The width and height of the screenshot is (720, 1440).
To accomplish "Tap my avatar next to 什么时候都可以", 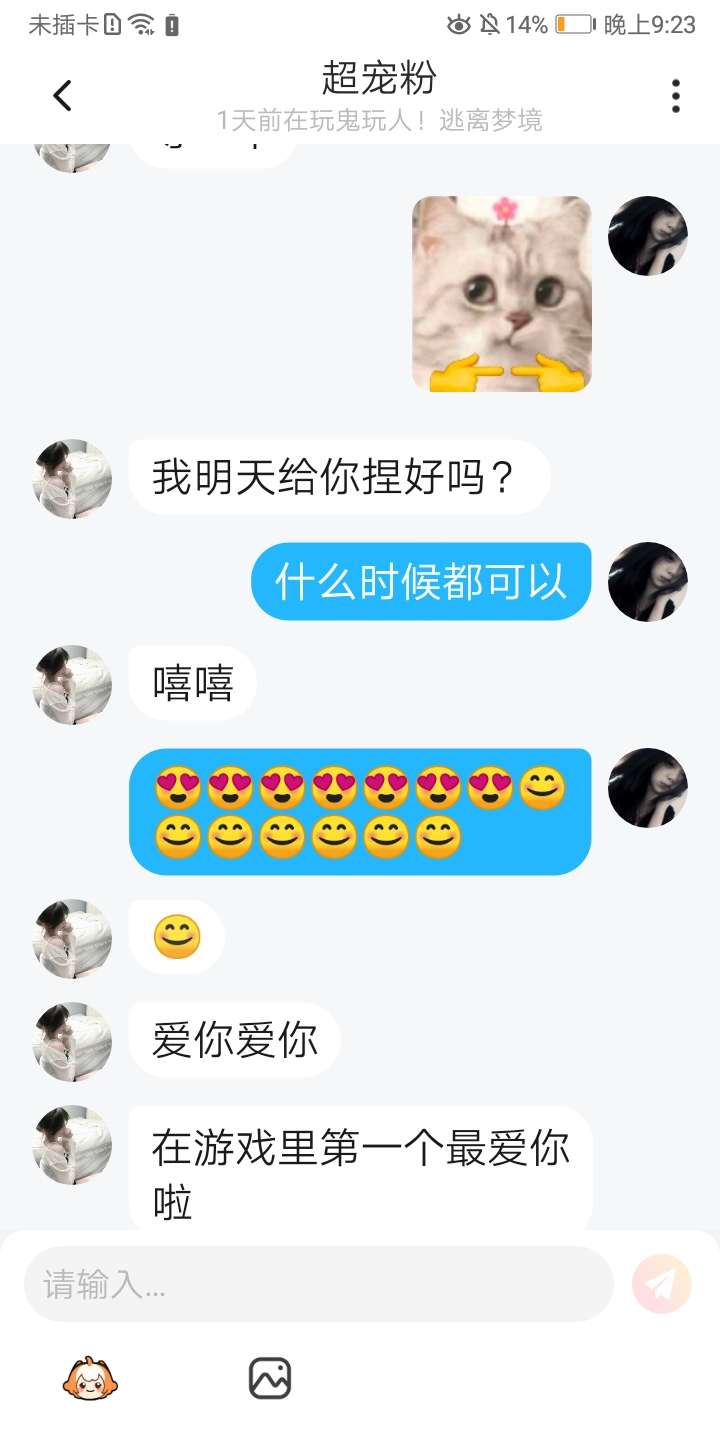I will pyautogui.click(x=648, y=582).
